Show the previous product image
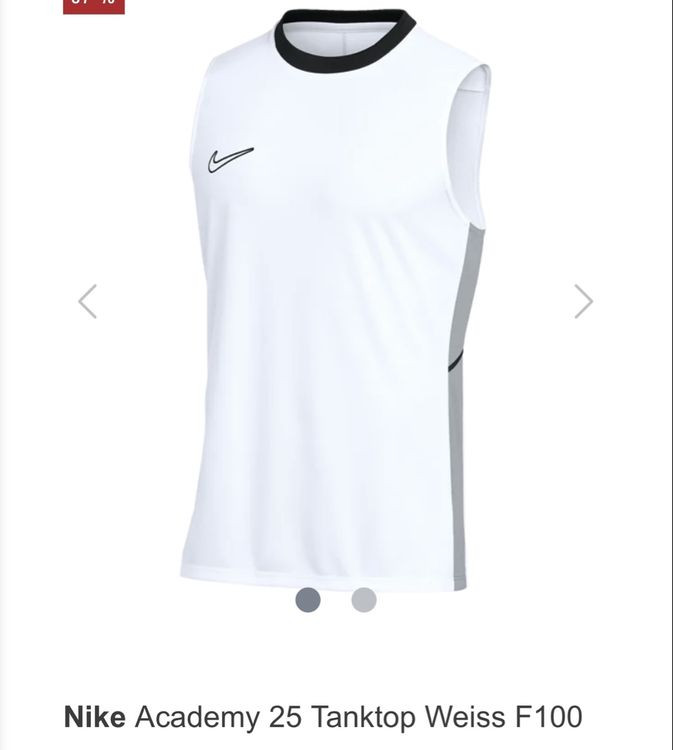 coord(88,301)
